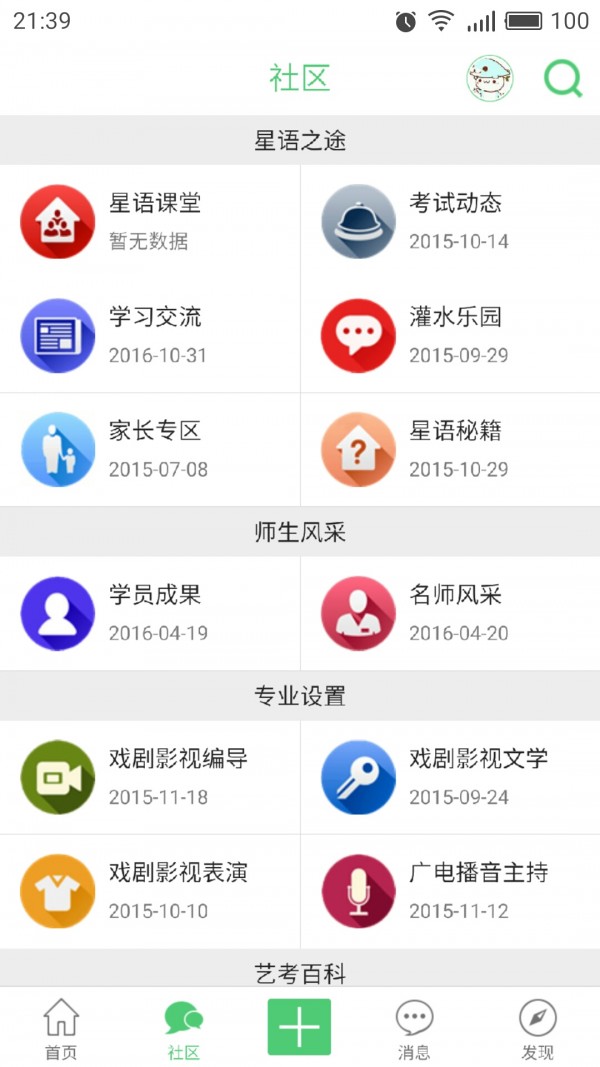
Task: Select the 社区 tab
Action: [184, 1029]
